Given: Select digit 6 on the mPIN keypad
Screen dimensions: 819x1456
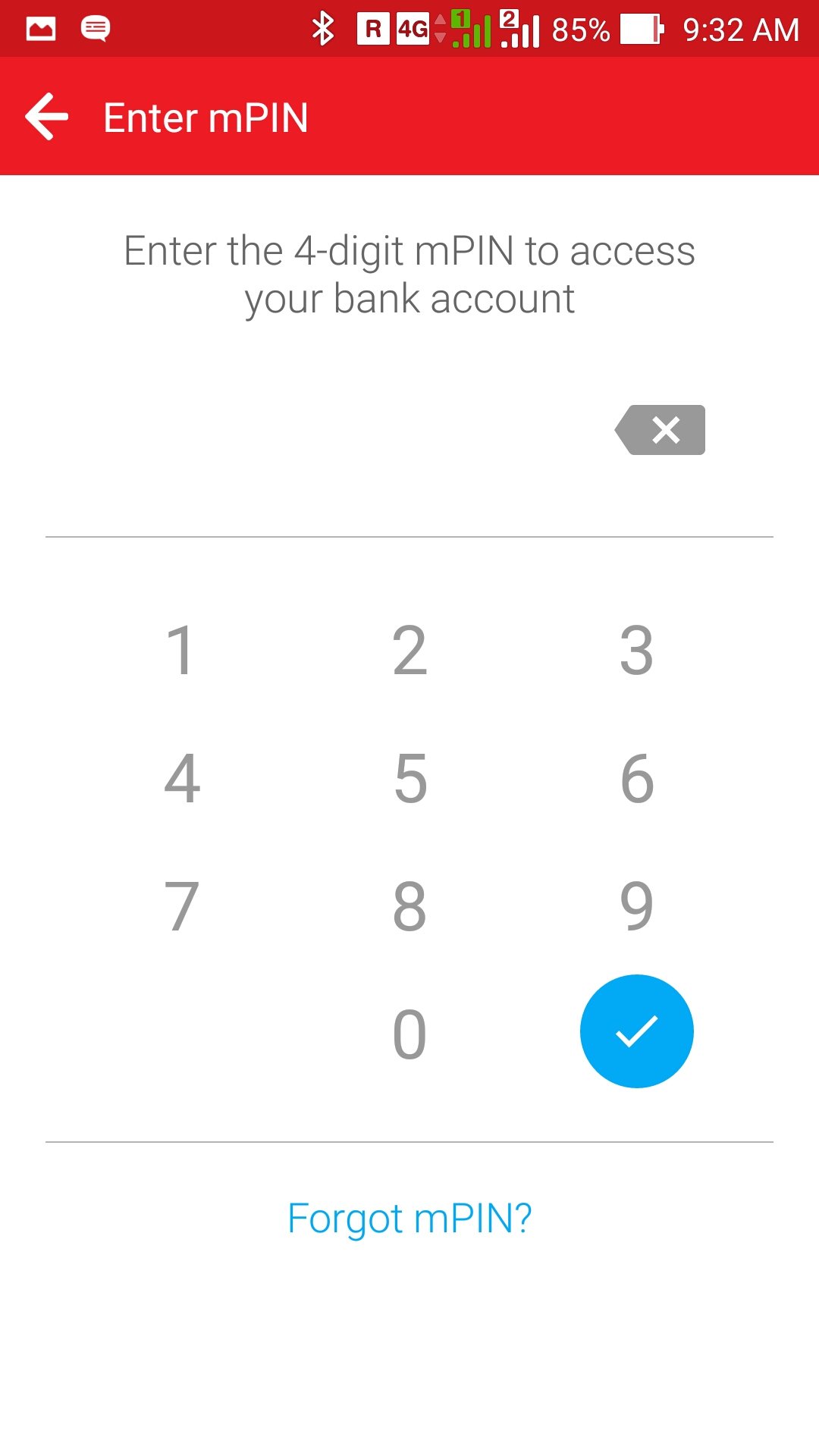Looking at the screenshot, I should click(636, 778).
